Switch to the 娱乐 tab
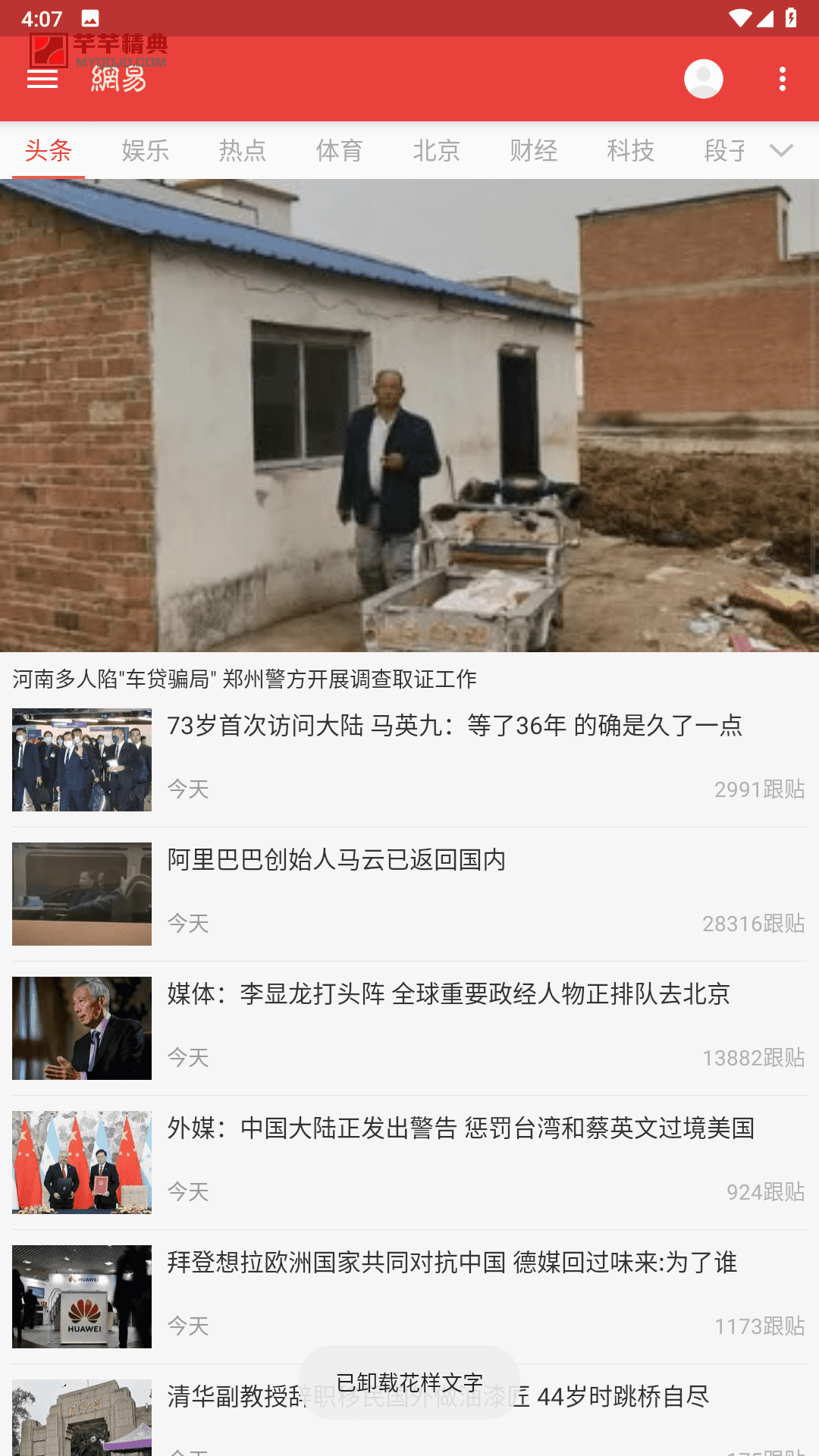Image resolution: width=819 pixels, height=1456 pixels. (x=146, y=150)
